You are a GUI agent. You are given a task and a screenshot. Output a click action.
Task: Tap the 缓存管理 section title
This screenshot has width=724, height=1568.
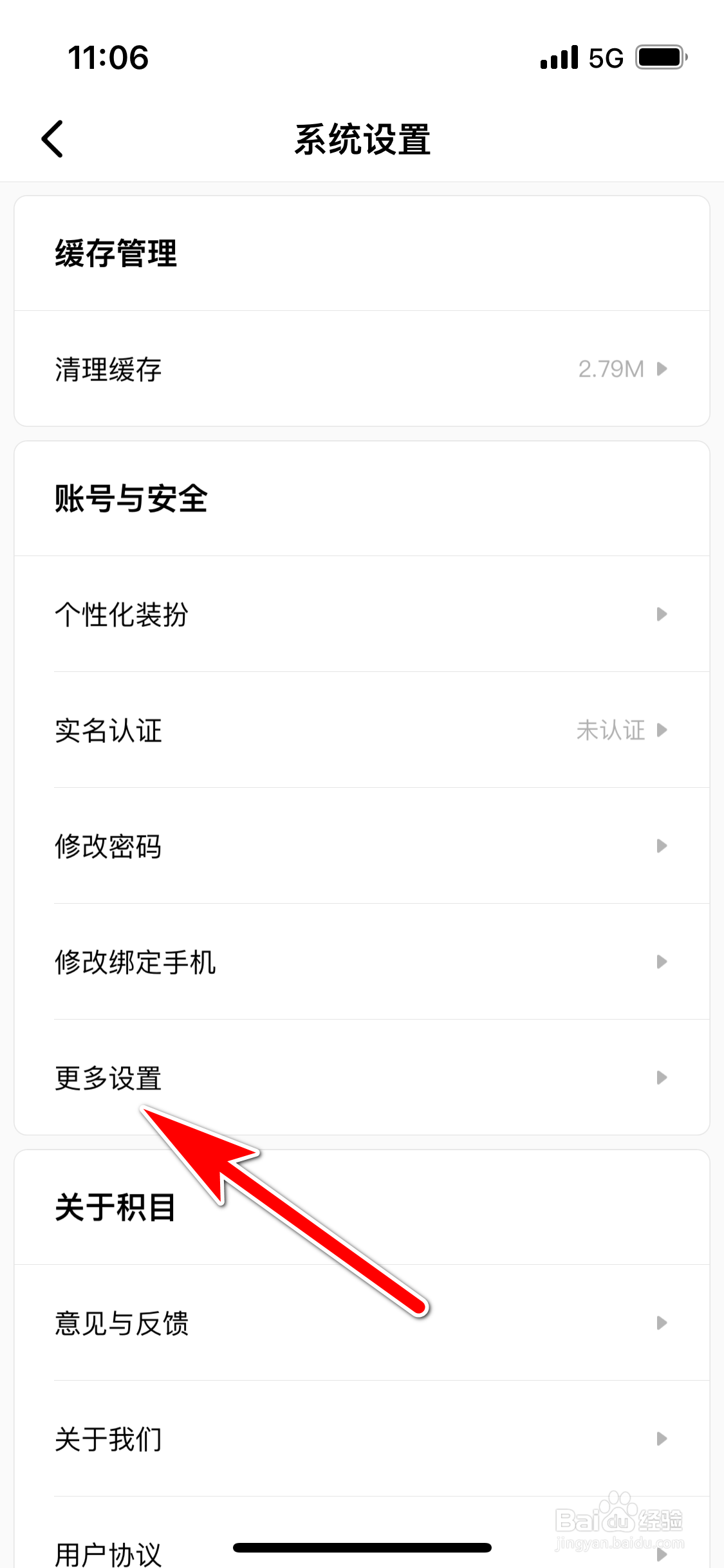click(116, 251)
